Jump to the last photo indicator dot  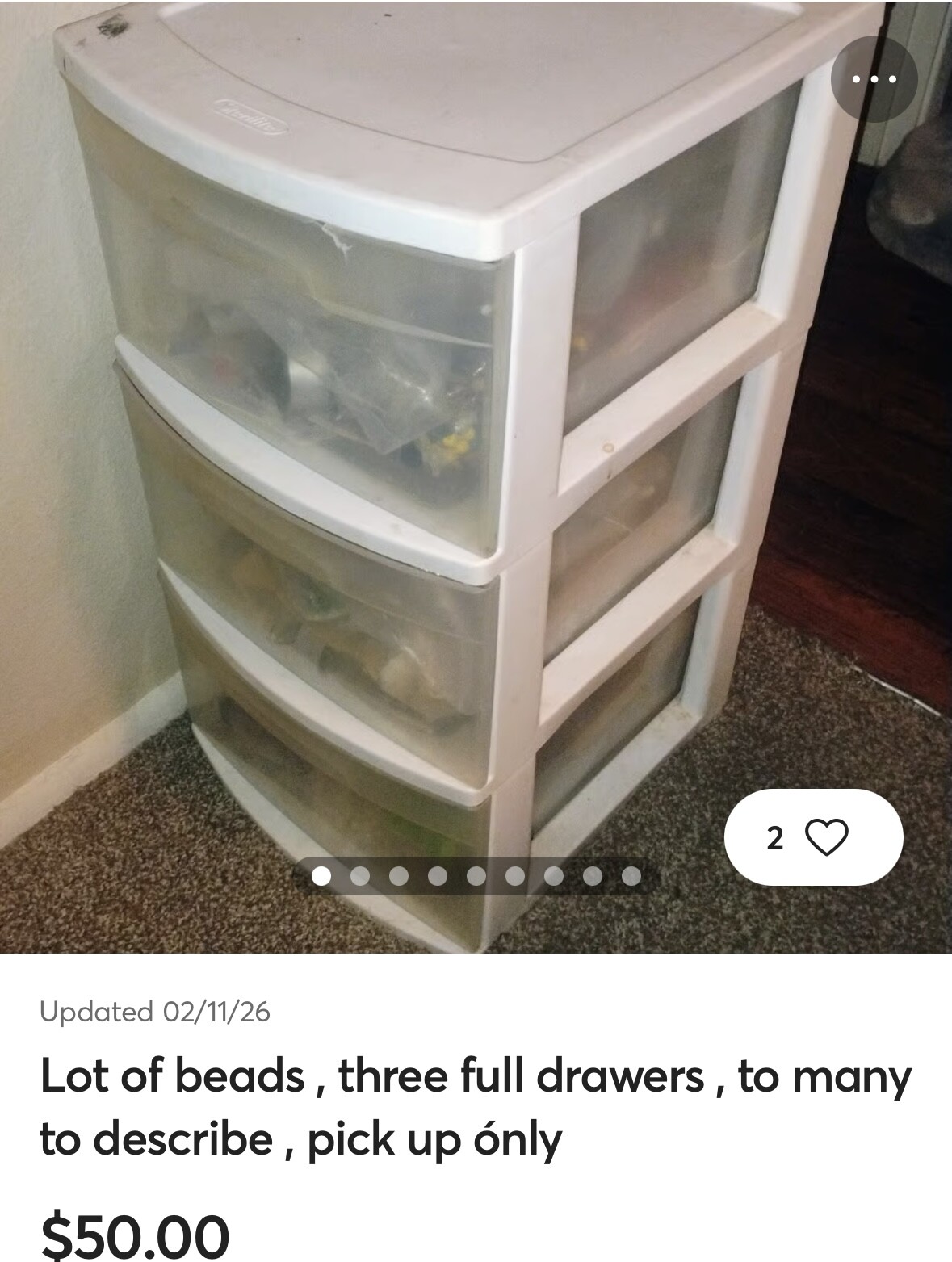tap(631, 876)
